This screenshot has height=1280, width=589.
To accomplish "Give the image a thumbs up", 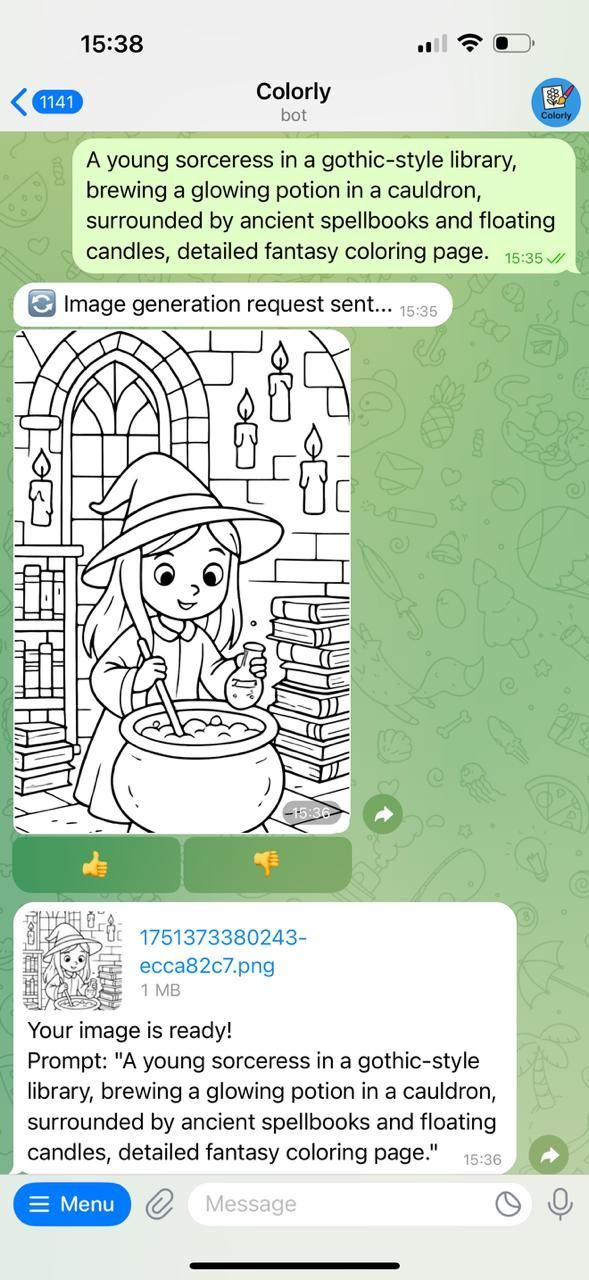I will pyautogui.click(x=96, y=864).
